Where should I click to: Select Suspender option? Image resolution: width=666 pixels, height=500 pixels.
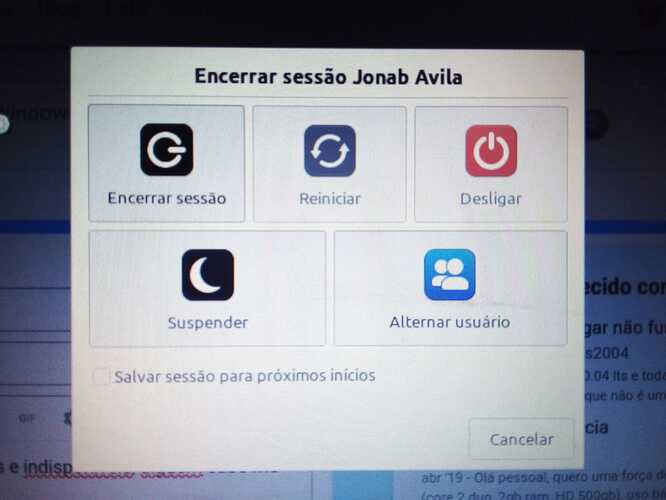click(207, 288)
